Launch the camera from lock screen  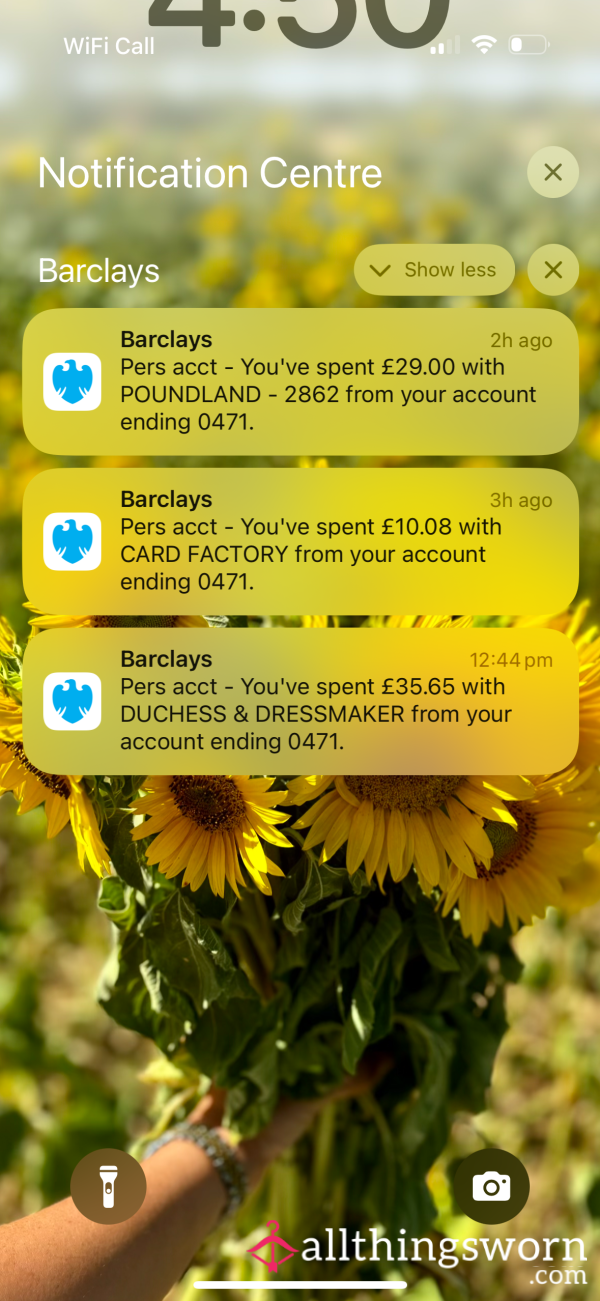[x=491, y=1186]
